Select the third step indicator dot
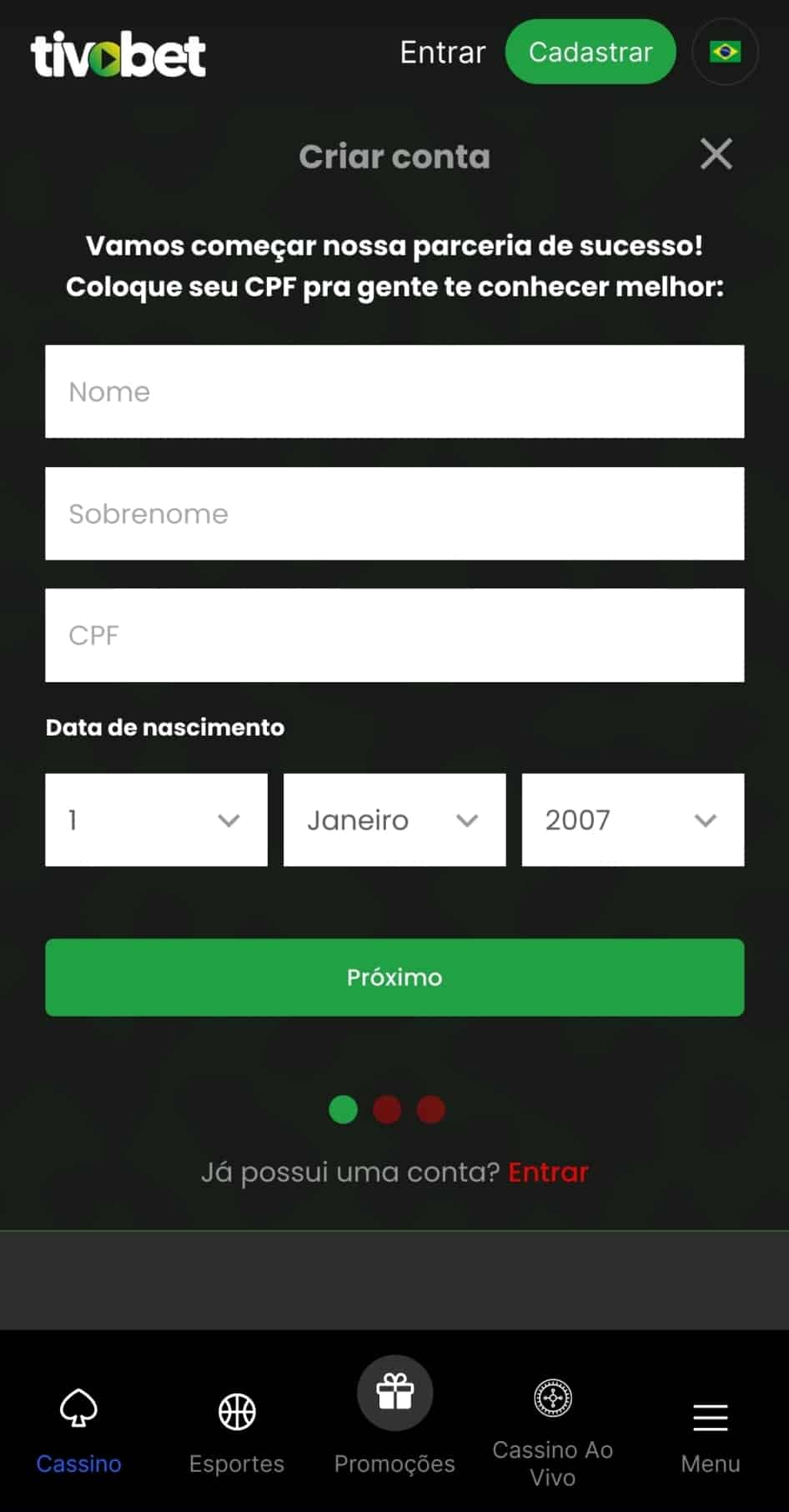789x1512 pixels. tap(430, 1110)
